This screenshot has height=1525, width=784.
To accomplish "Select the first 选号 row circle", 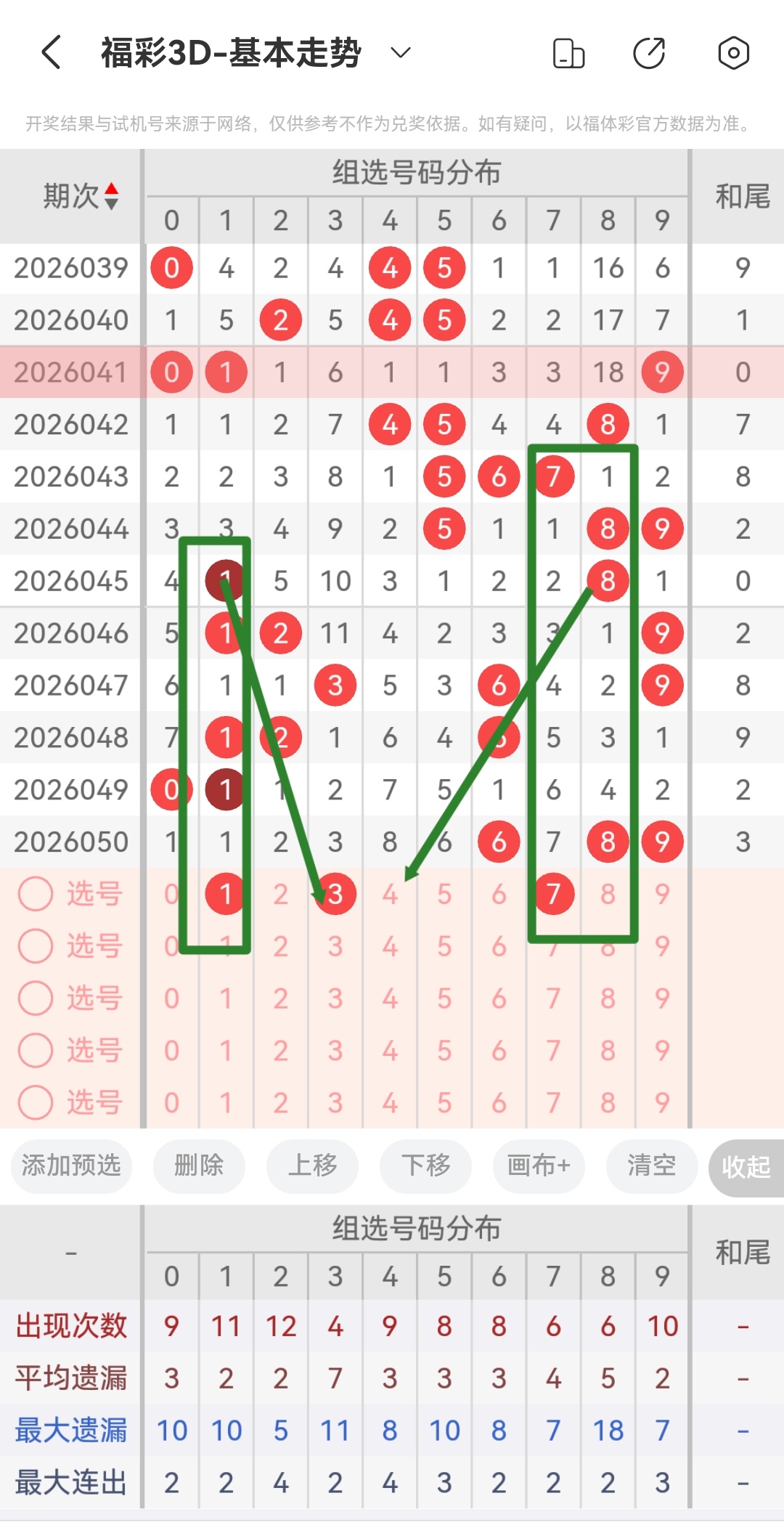I will click(36, 893).
